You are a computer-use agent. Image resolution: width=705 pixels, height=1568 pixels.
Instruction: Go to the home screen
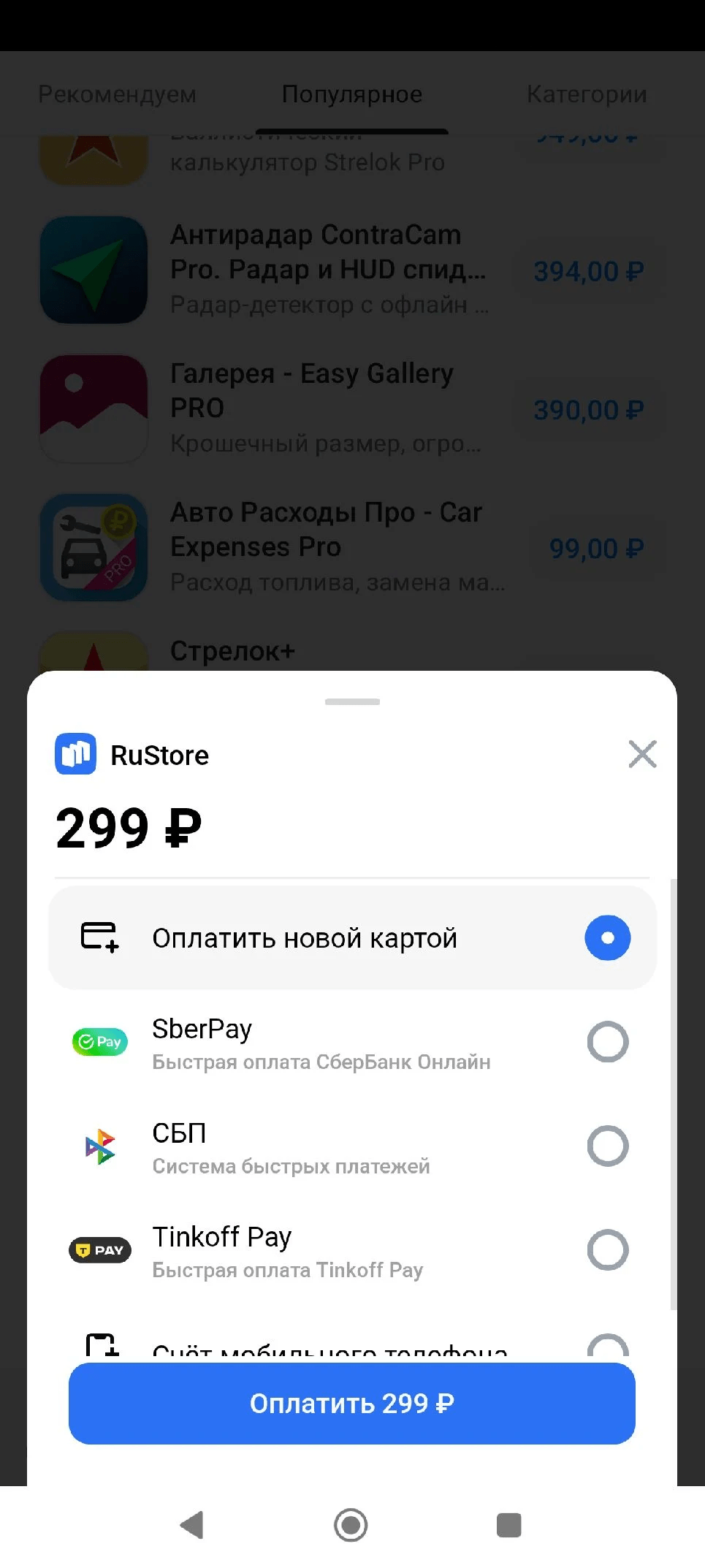click(x=351, y=1525)
